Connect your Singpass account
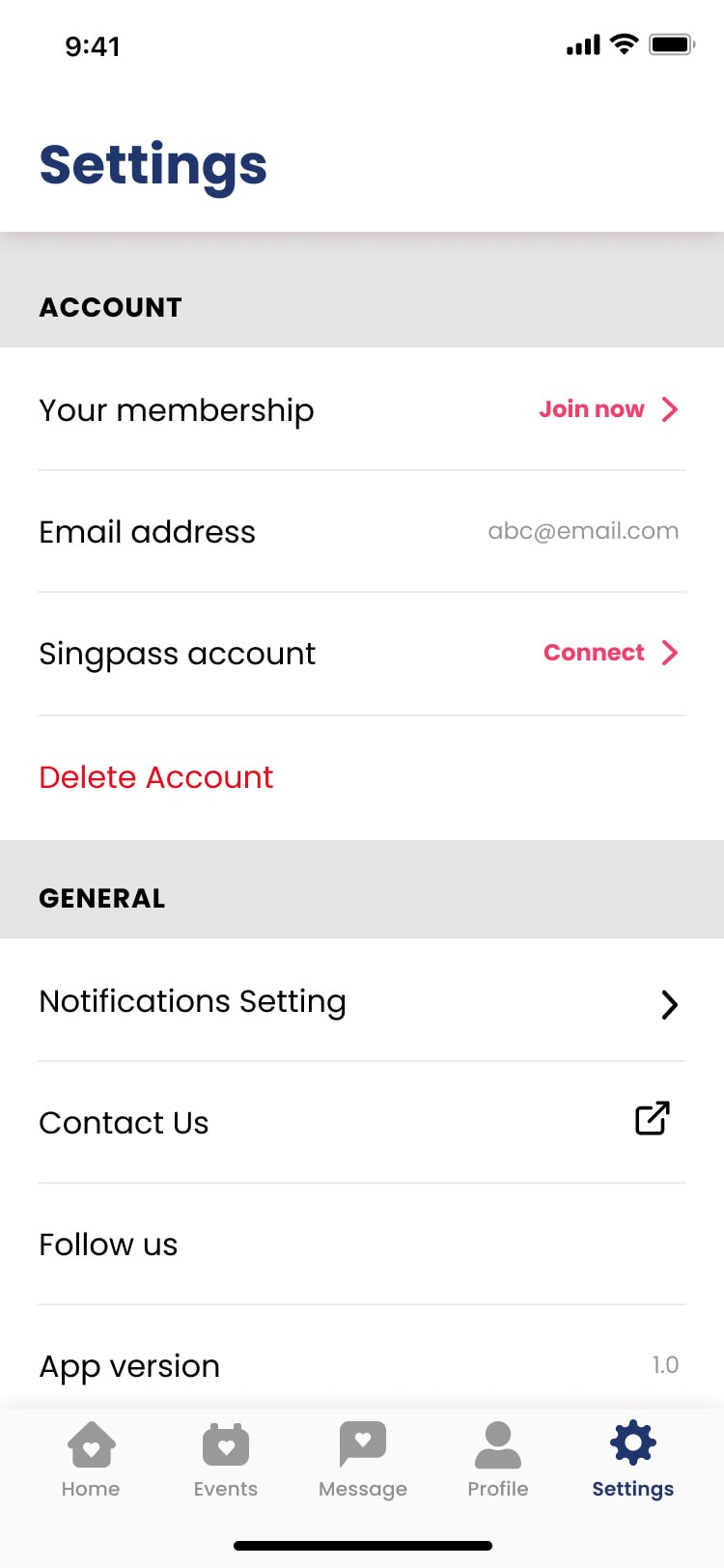The image size is (724, 1568). click(611, 653)
